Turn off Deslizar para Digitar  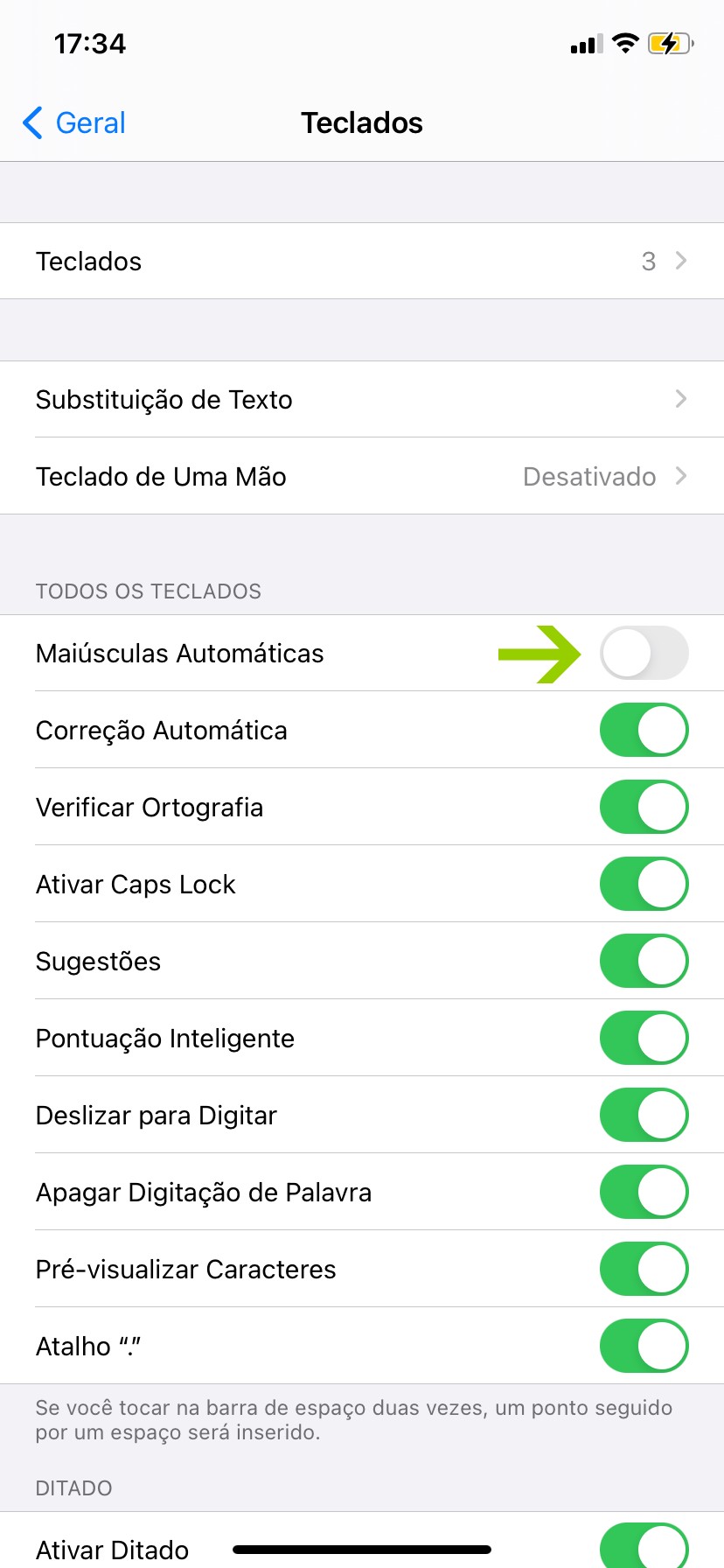click(644, 1115)
